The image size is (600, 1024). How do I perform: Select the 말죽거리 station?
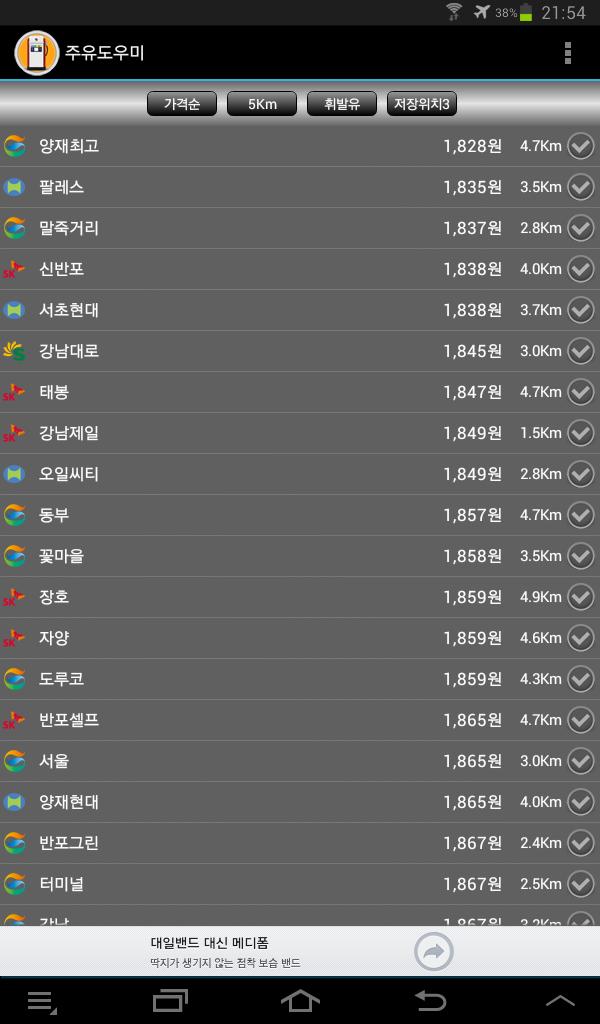click(300, 228)
